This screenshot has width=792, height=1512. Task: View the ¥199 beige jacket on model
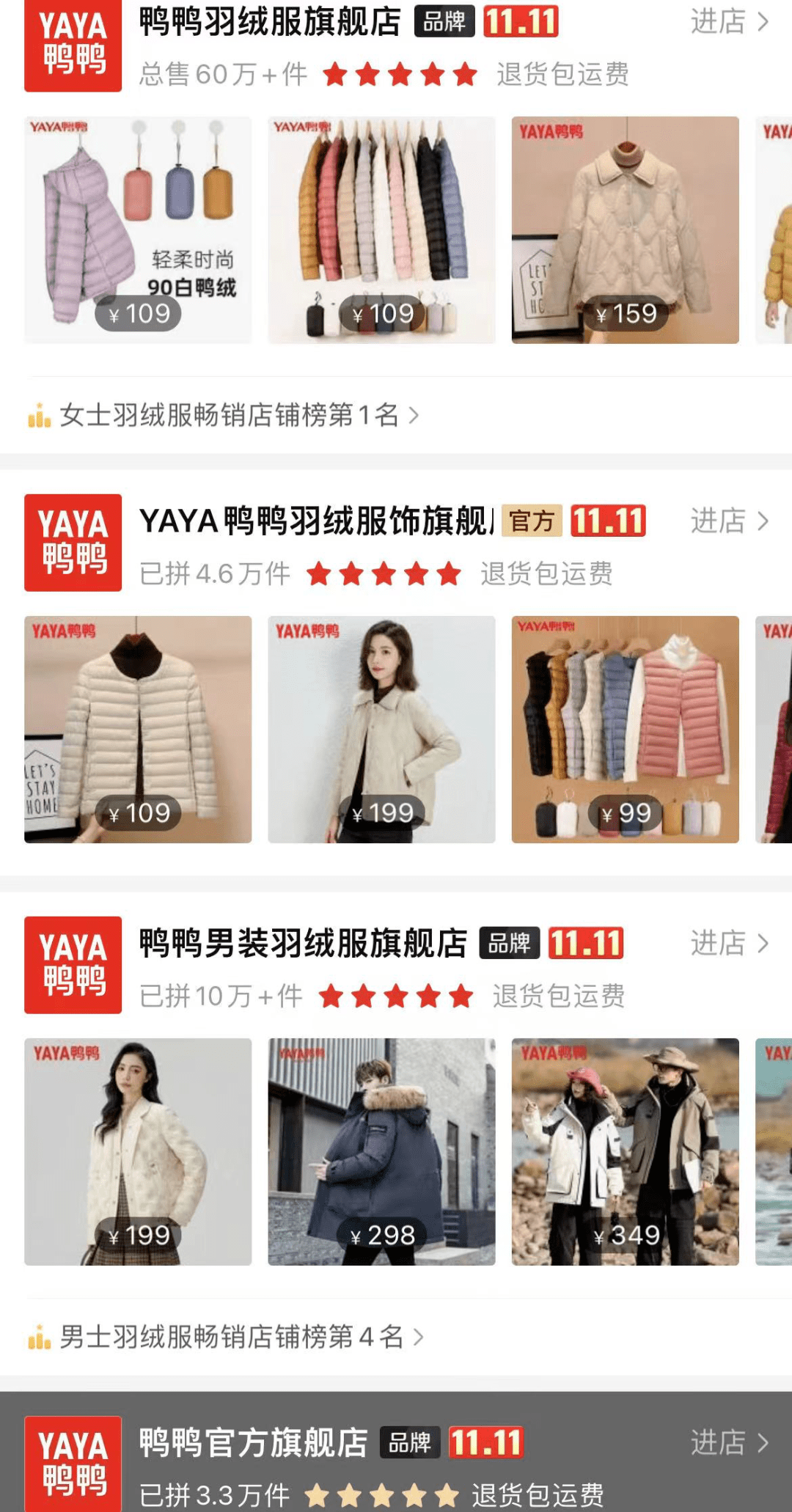[x=381, y=729]
